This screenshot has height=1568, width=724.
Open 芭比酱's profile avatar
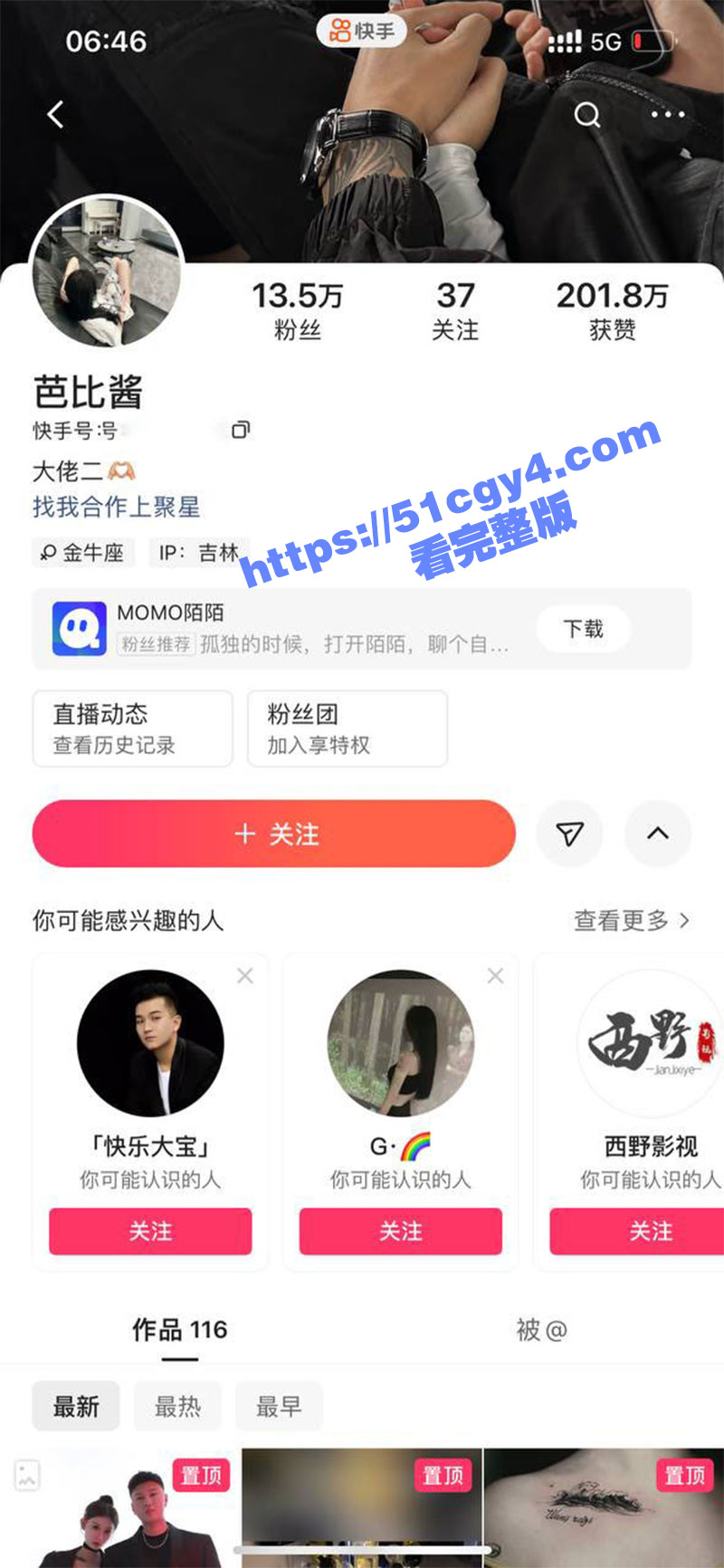(x=107, y=273)
